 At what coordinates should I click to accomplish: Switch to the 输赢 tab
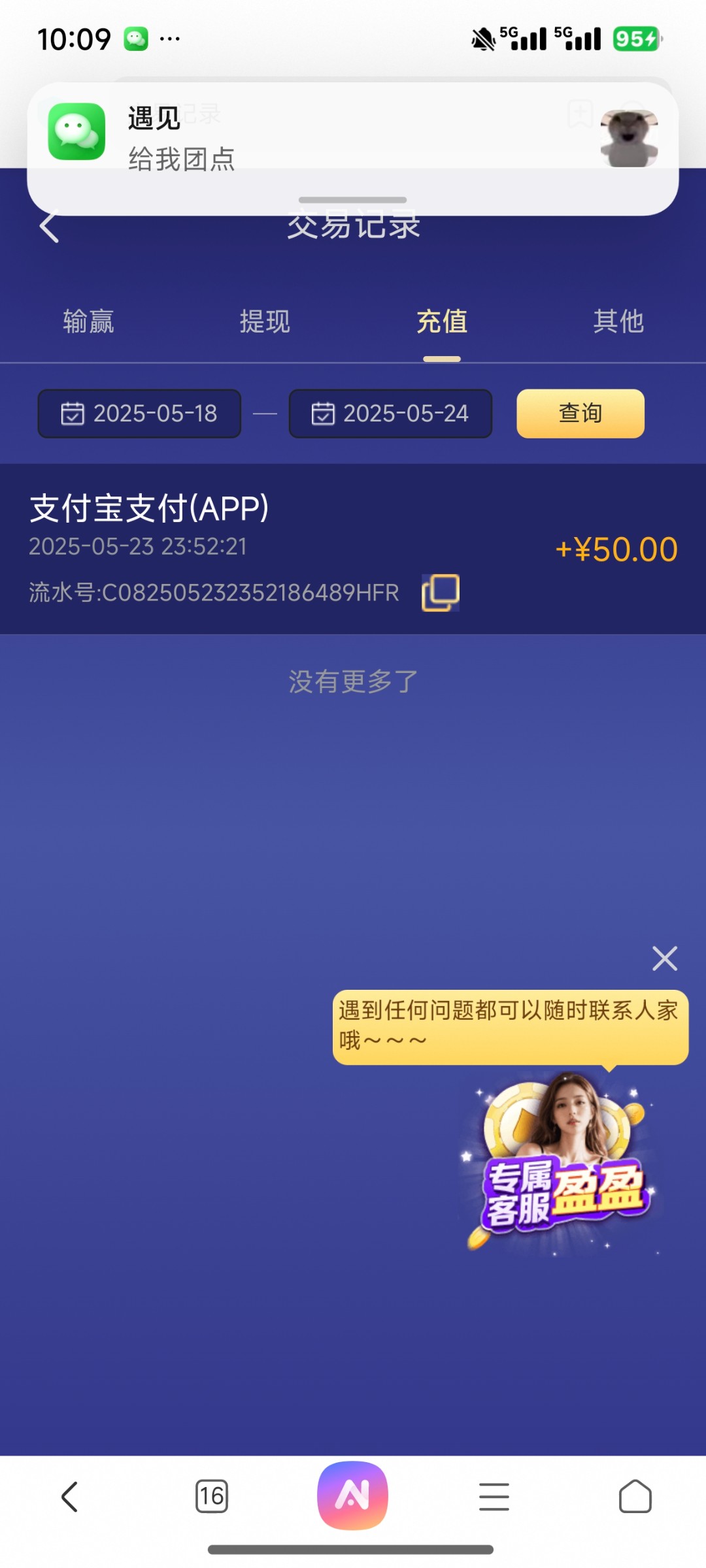tap(88, 321)
